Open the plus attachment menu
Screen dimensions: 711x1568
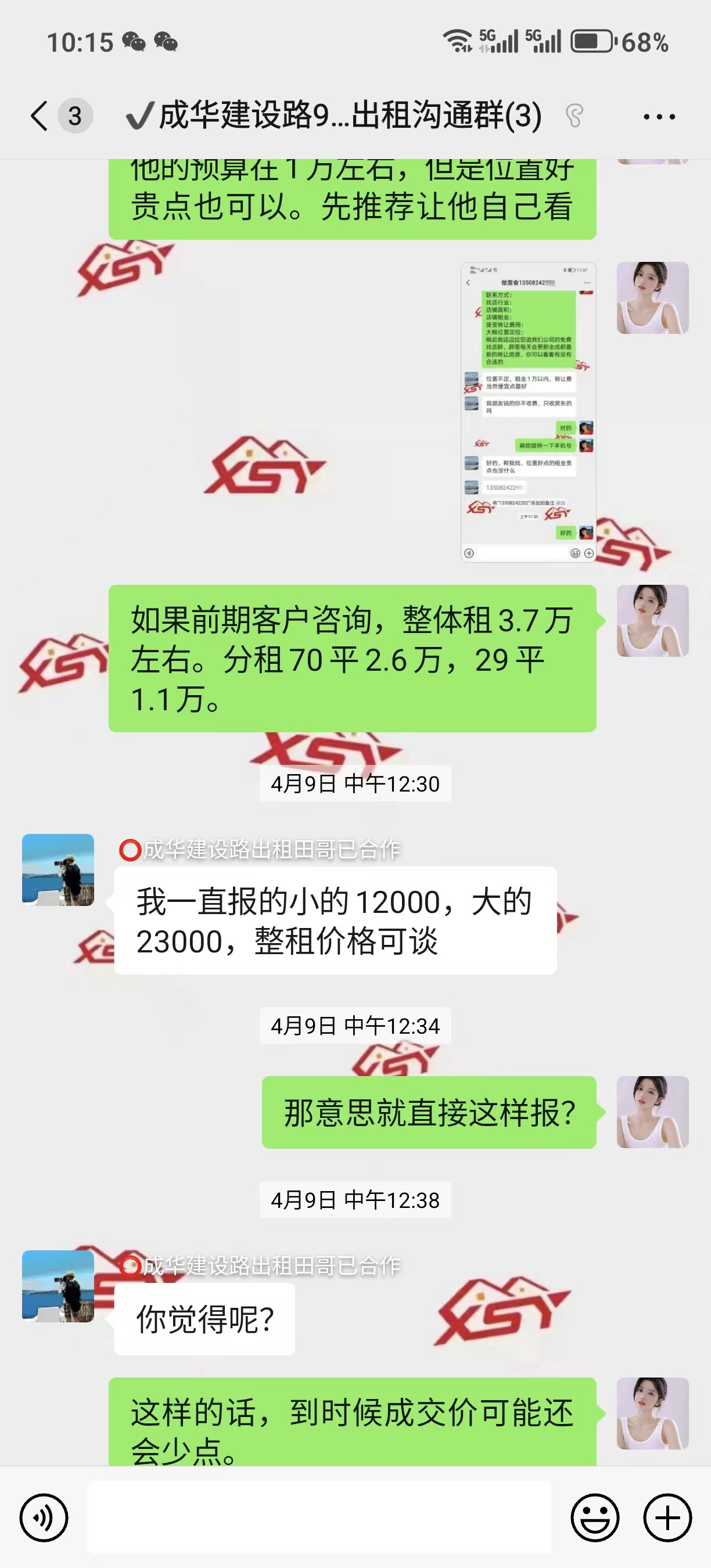(x=667, y=1517)
